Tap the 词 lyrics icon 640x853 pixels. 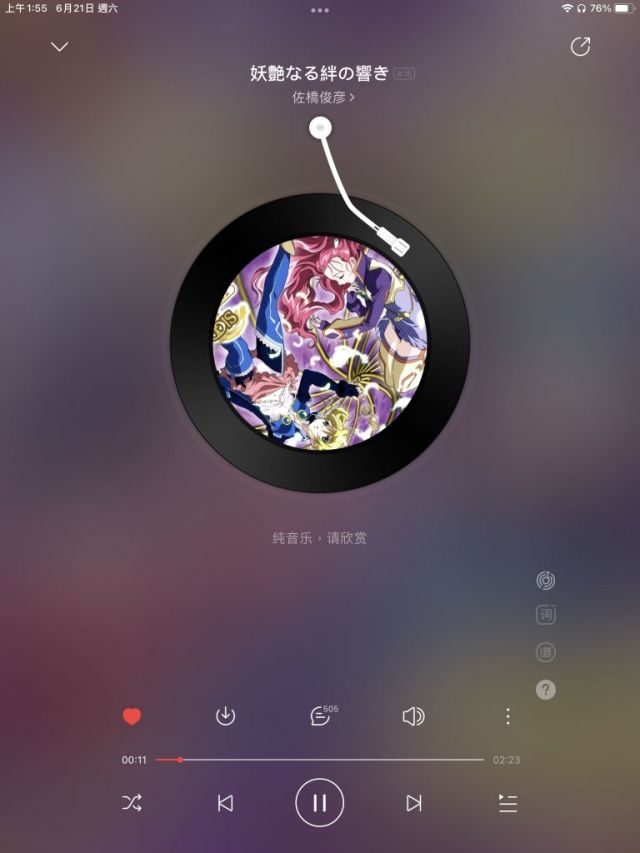[546, 616]
